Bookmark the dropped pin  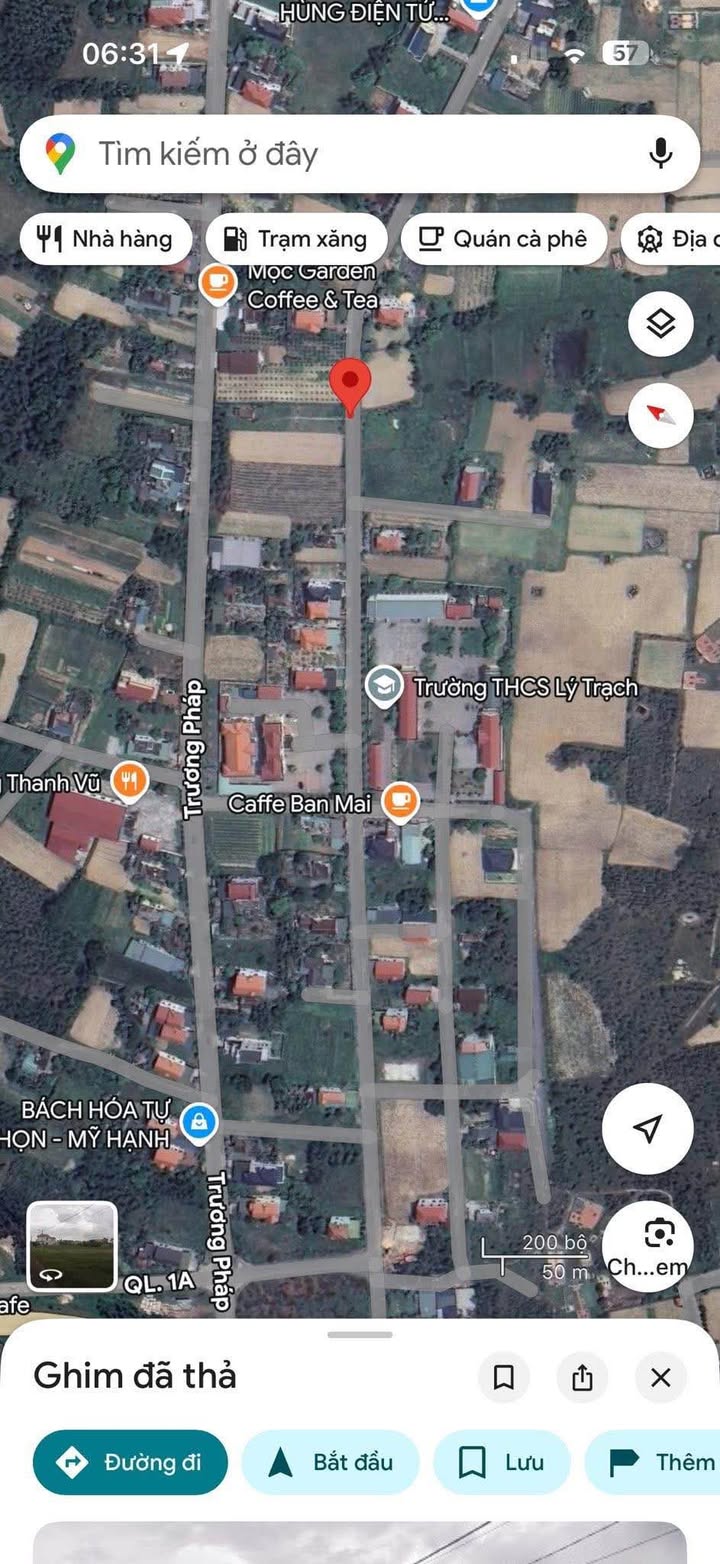pos(504,1378)
